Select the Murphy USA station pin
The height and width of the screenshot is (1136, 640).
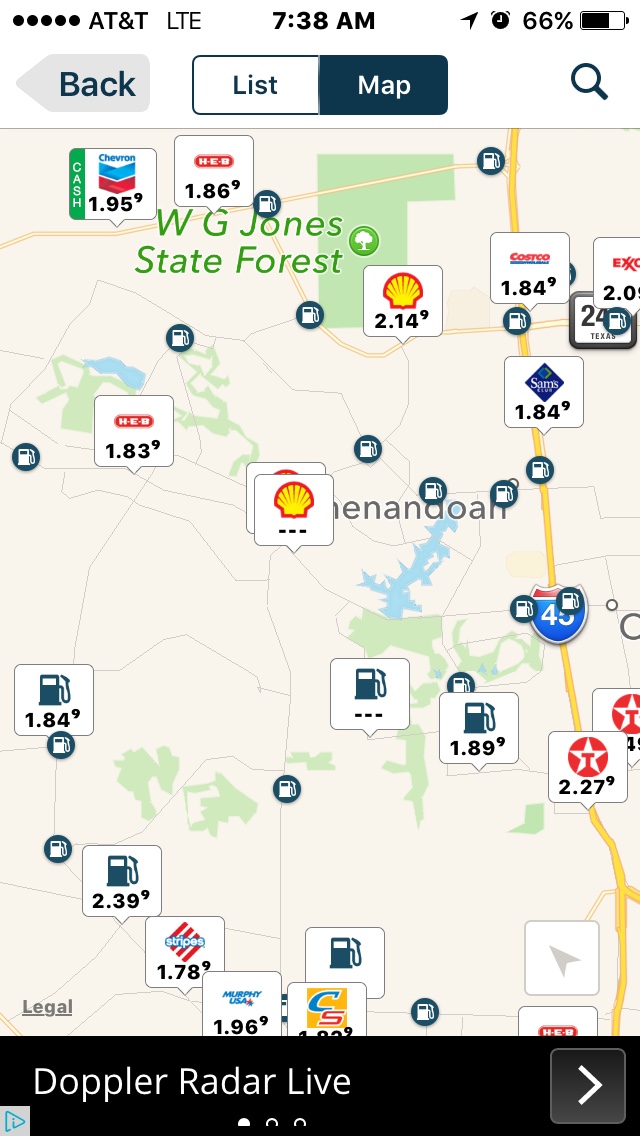[242, 1010]
